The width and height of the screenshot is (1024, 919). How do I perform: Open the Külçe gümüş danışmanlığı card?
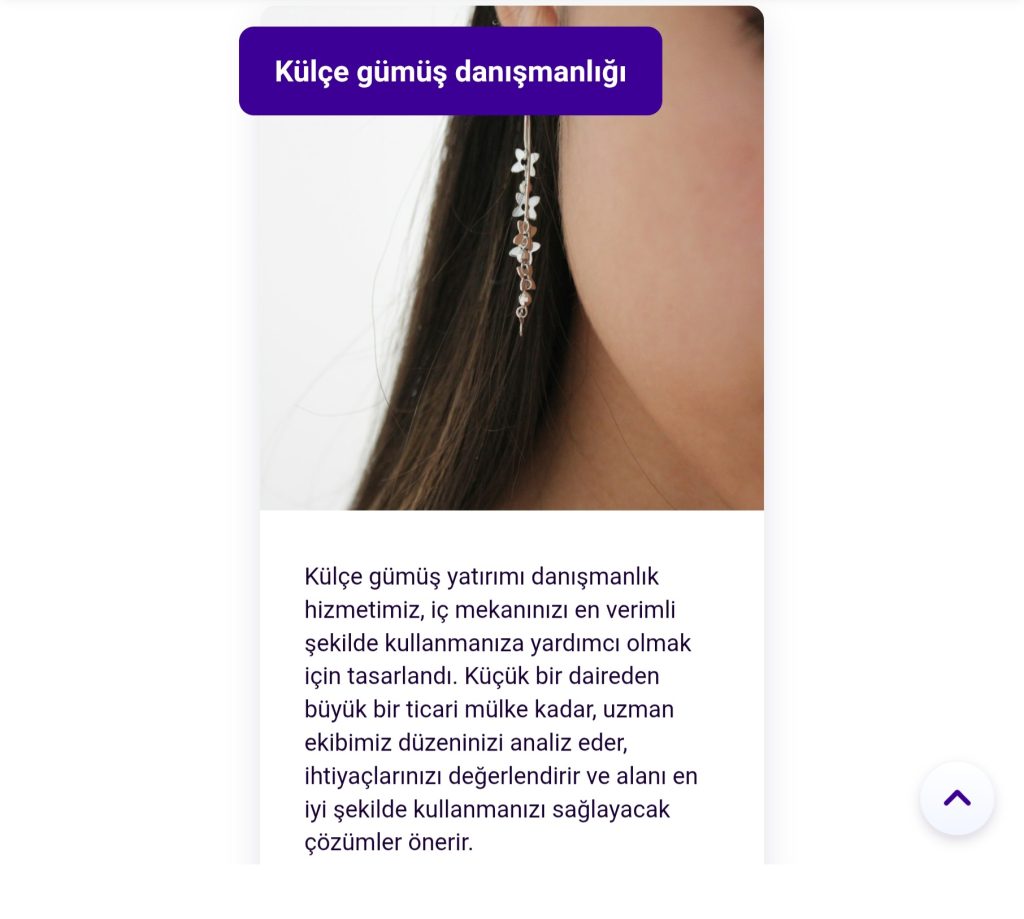point(450,72)
